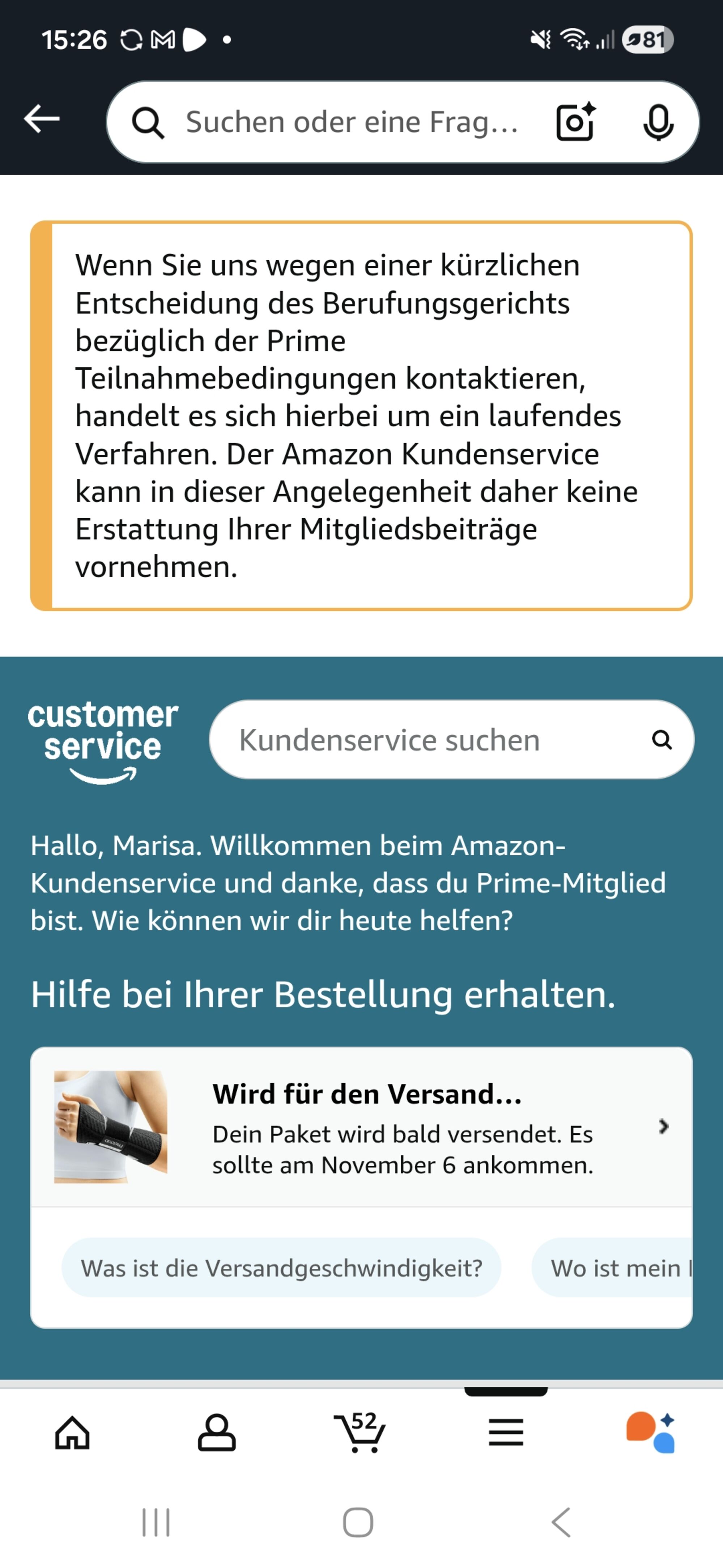Open the AI assistant tab
The width and height of the screenshot is (723, 1568).
coord(651,1433)
